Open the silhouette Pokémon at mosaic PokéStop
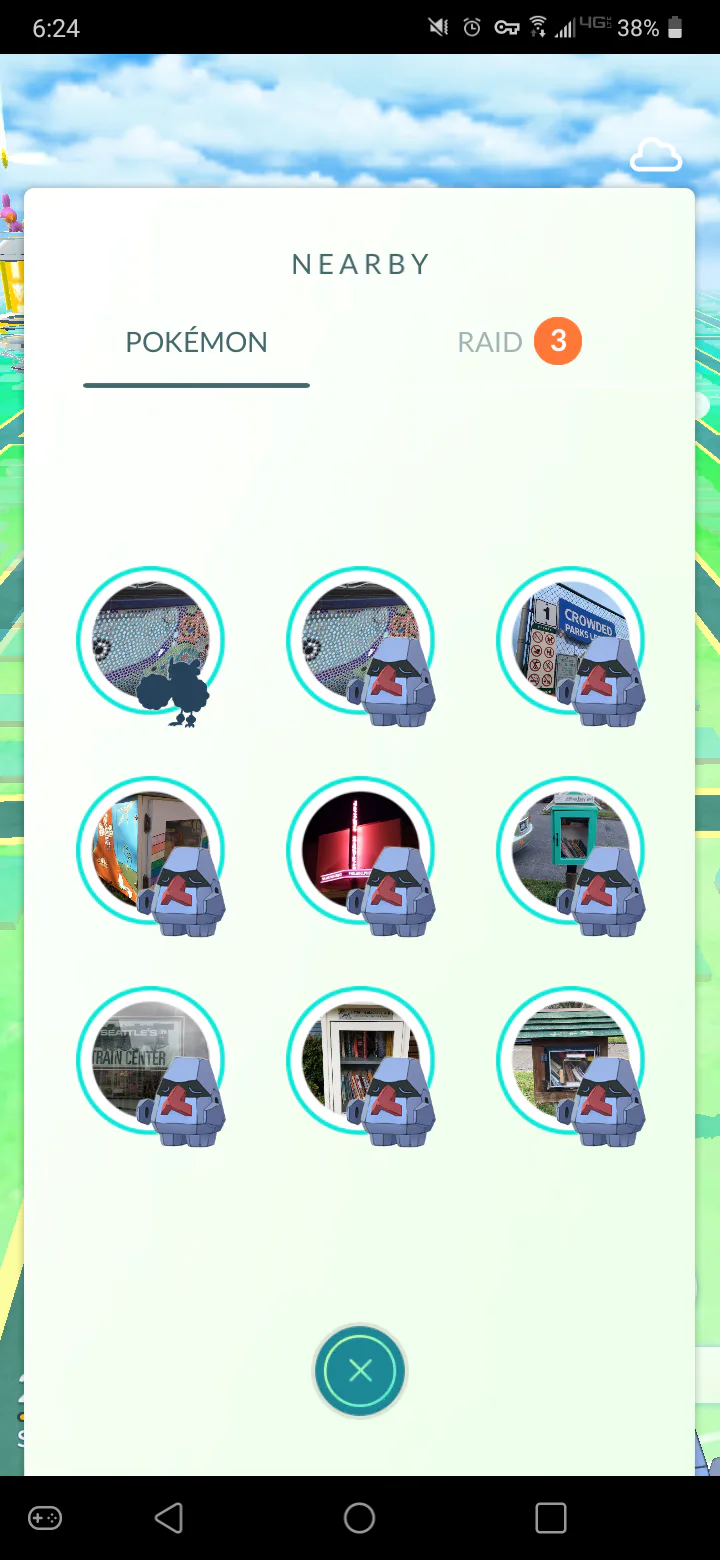This screenshot has height=1560, width=720. (151, 641)
